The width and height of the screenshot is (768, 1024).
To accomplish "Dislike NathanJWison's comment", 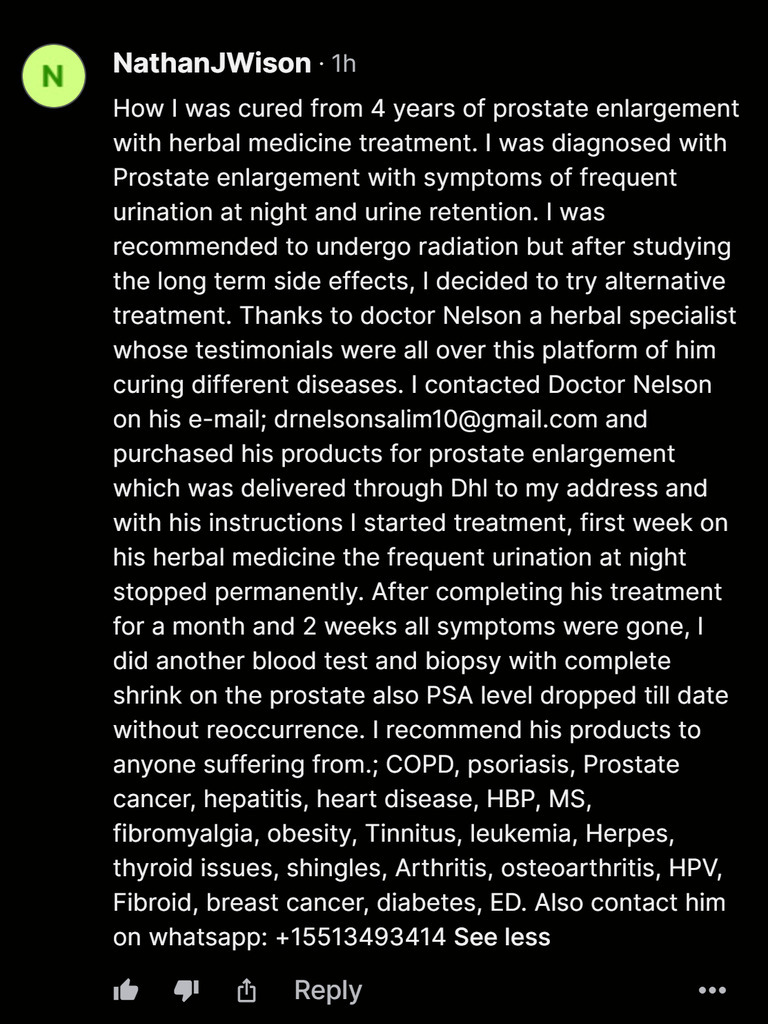I will click(x=186, y=991).
